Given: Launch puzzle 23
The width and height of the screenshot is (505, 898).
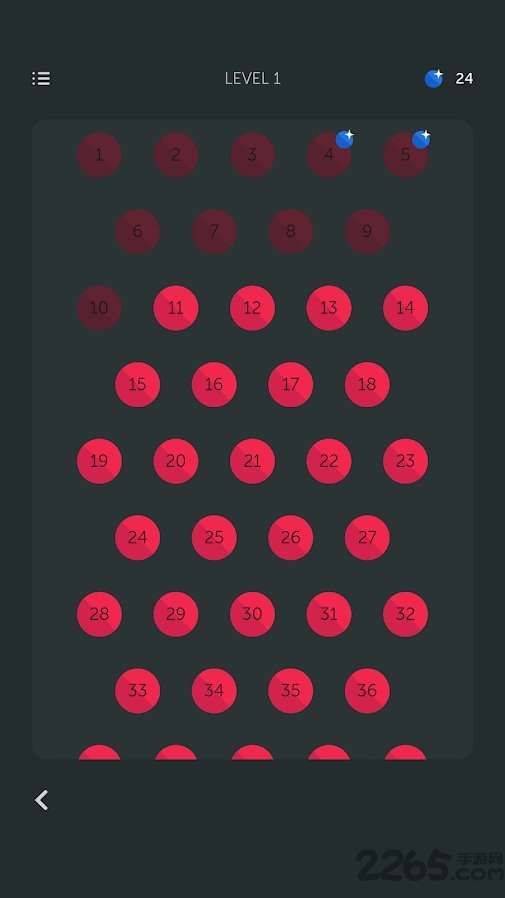Looking at the screenshot, I should point(405,461).
